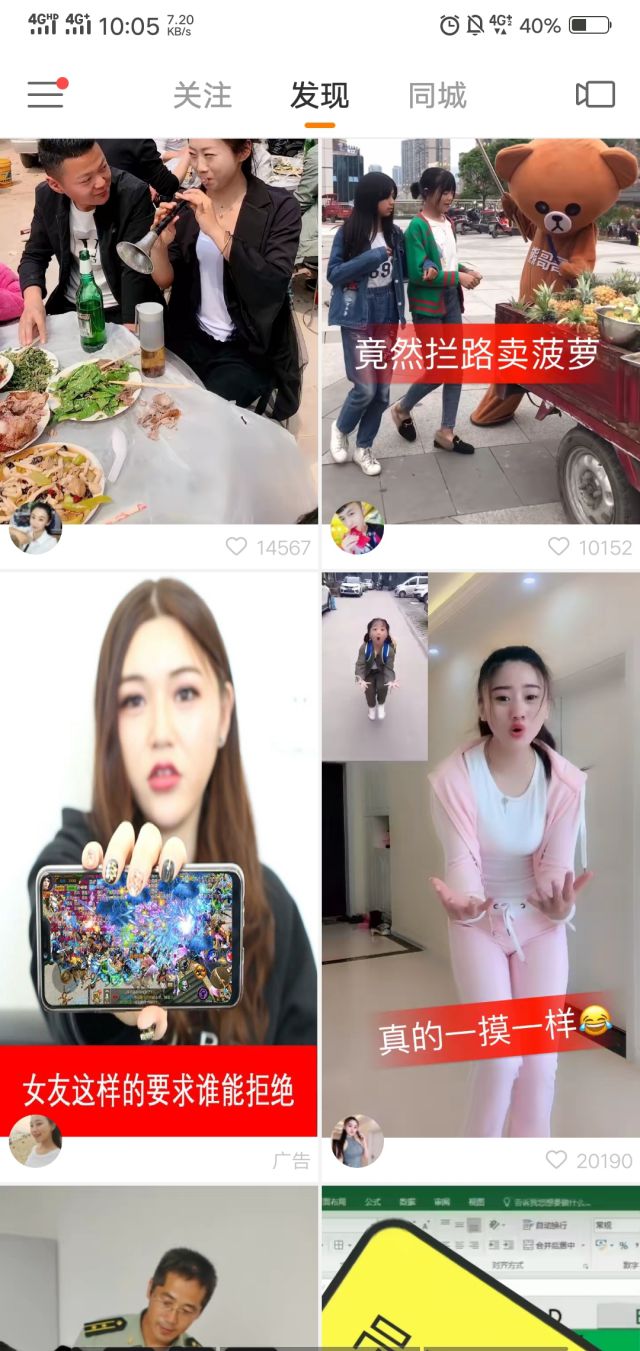Play the 竟然拦路卖菠萝 video
The width and height of the screenshot is (640, 1351).
coord(480,330)
